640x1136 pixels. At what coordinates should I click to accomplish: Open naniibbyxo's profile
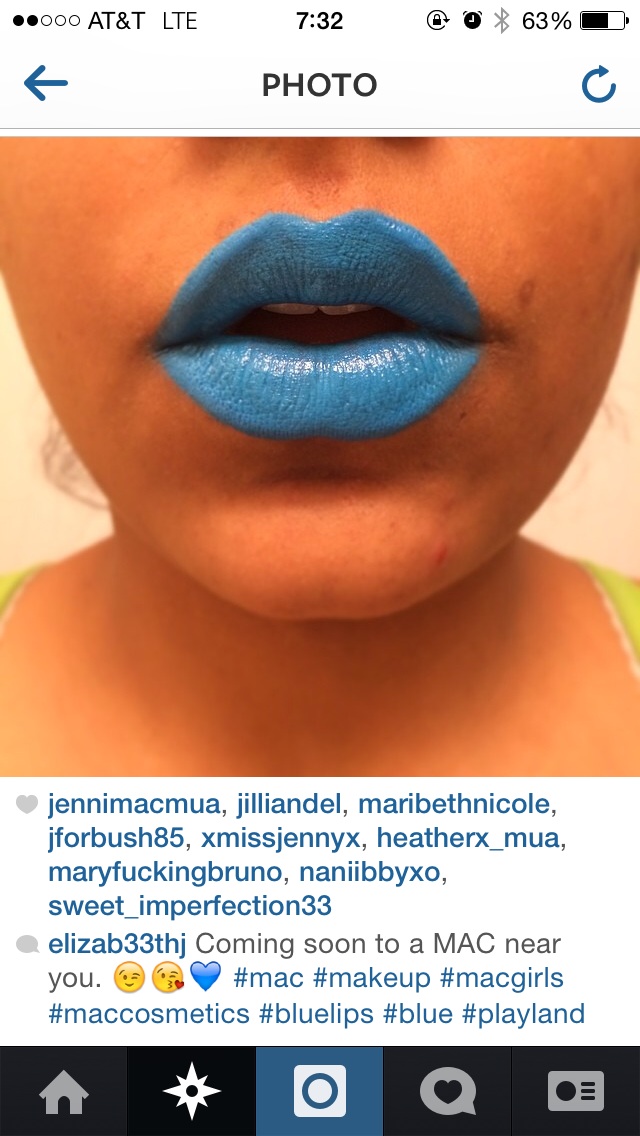pos(370,873)
